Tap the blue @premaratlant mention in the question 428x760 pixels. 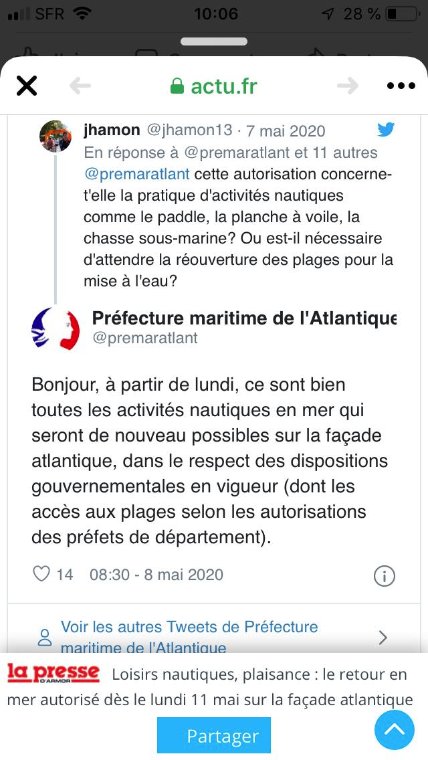[137, 174]
